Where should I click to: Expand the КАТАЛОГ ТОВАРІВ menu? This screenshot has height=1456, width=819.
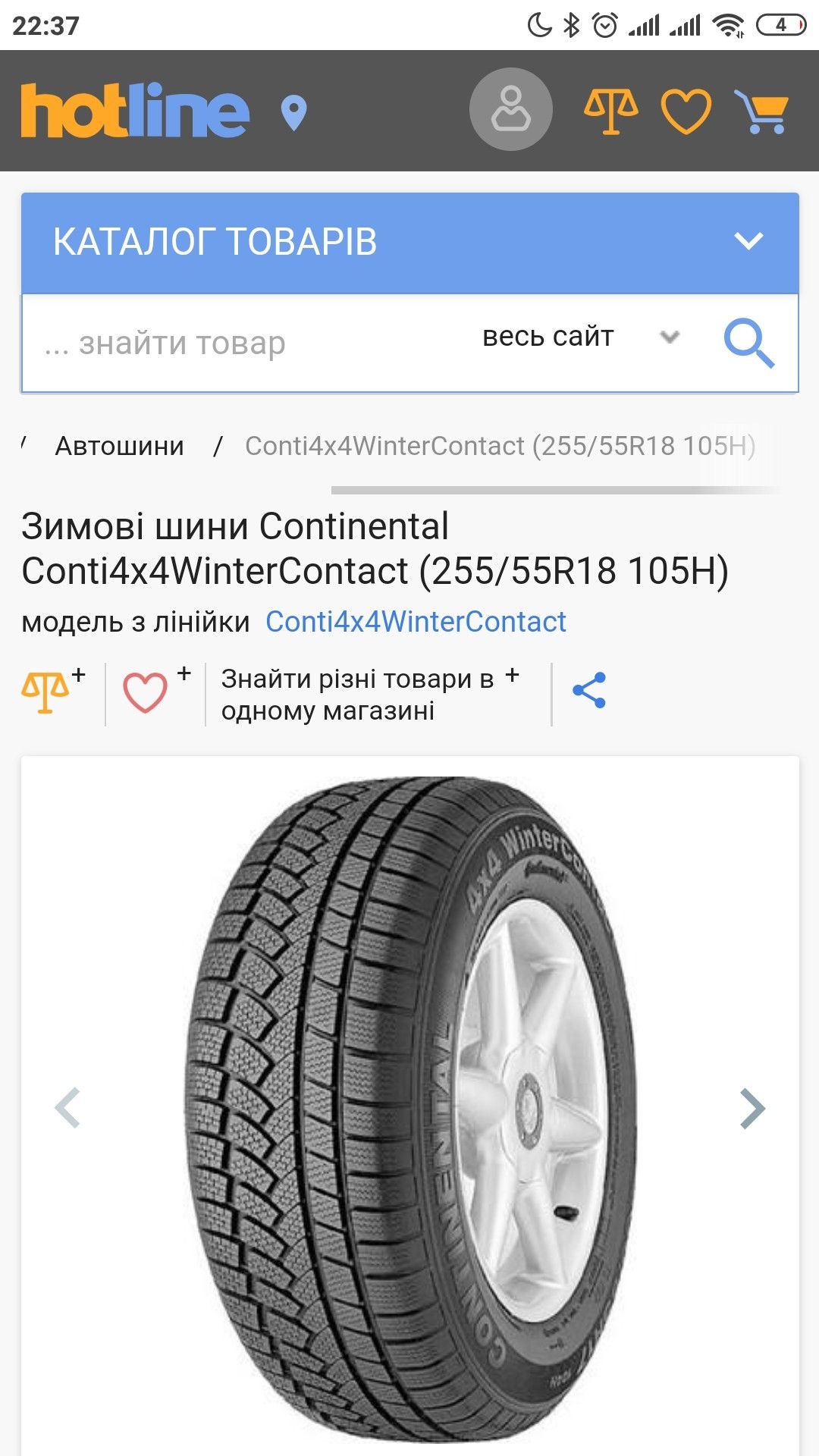409,243
